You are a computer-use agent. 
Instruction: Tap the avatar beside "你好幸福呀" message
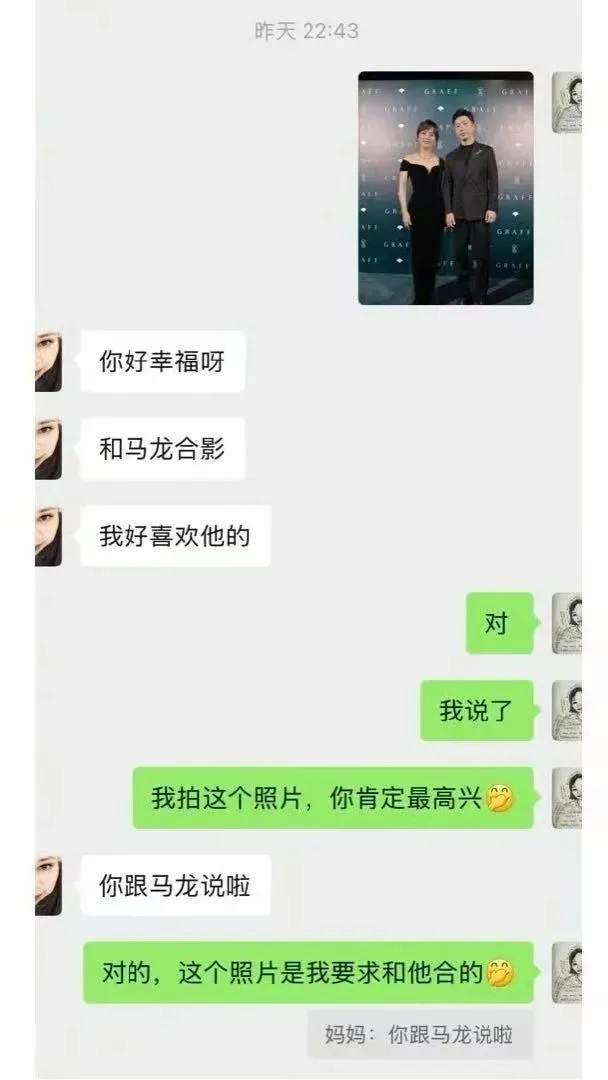click(48, 362)
